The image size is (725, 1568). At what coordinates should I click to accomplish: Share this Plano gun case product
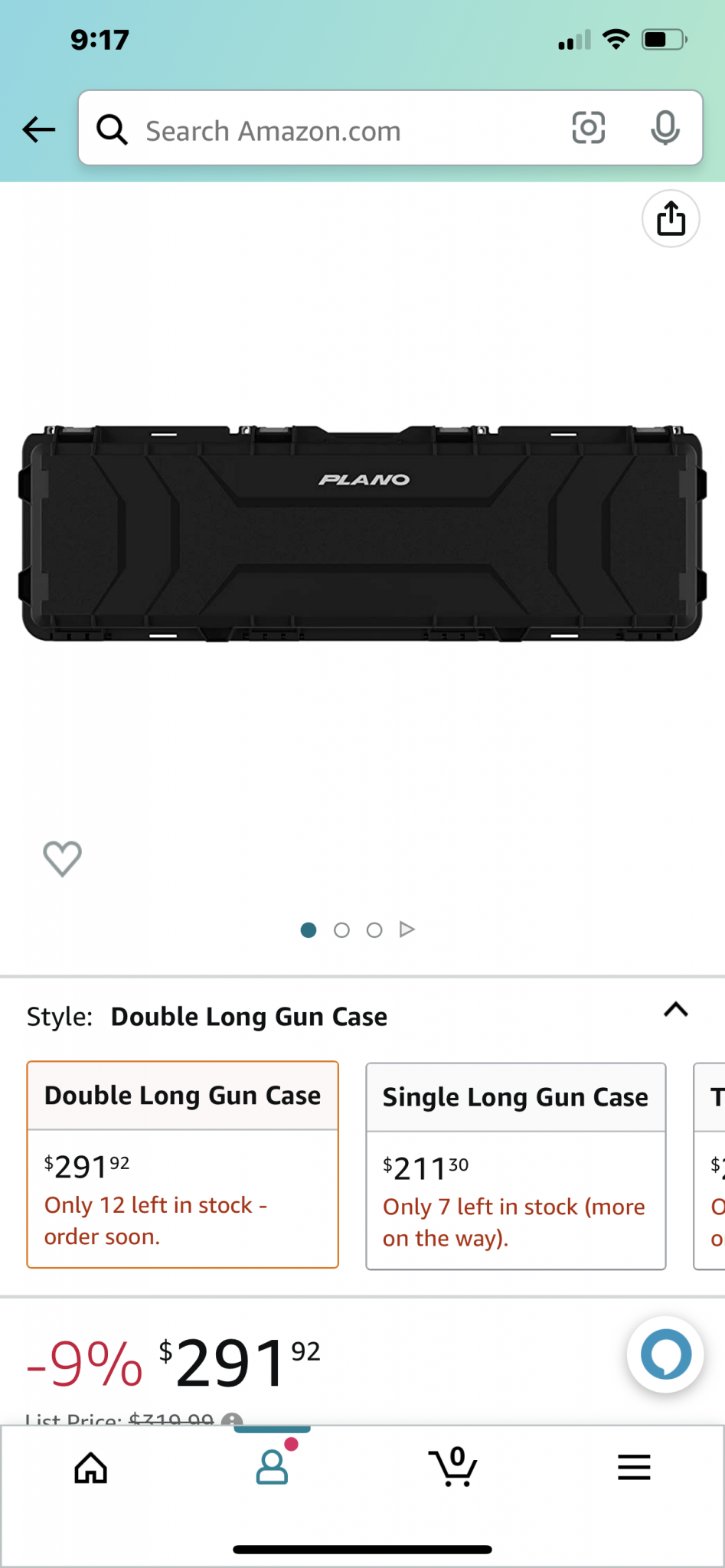pyautogui.click(x=671, y=219)
